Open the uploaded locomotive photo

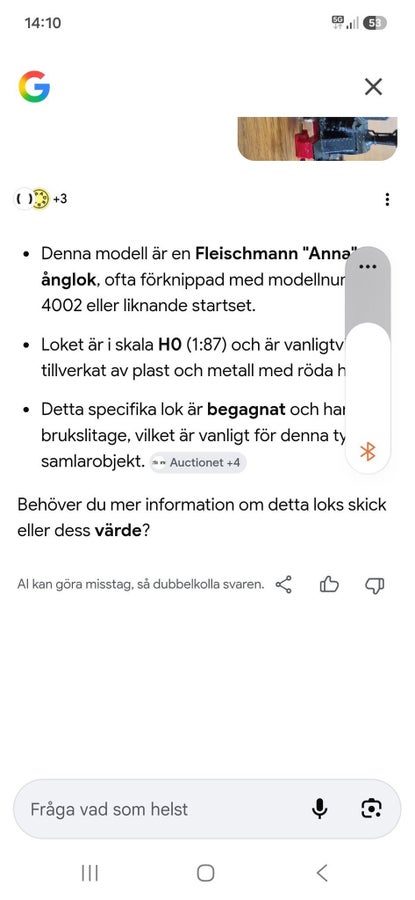[317, 138]
